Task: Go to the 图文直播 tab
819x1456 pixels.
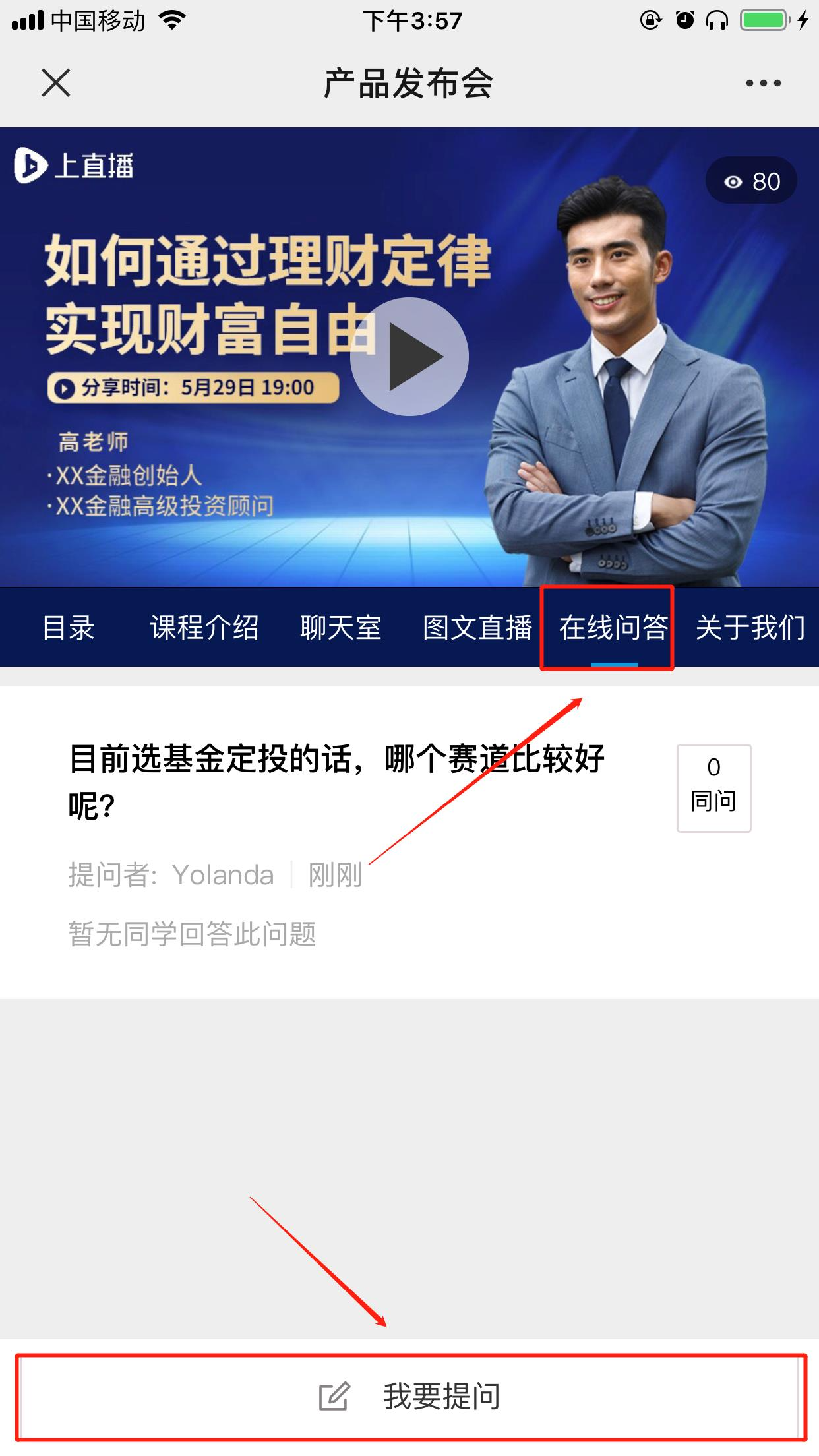Action: click(x=477, y=627)
